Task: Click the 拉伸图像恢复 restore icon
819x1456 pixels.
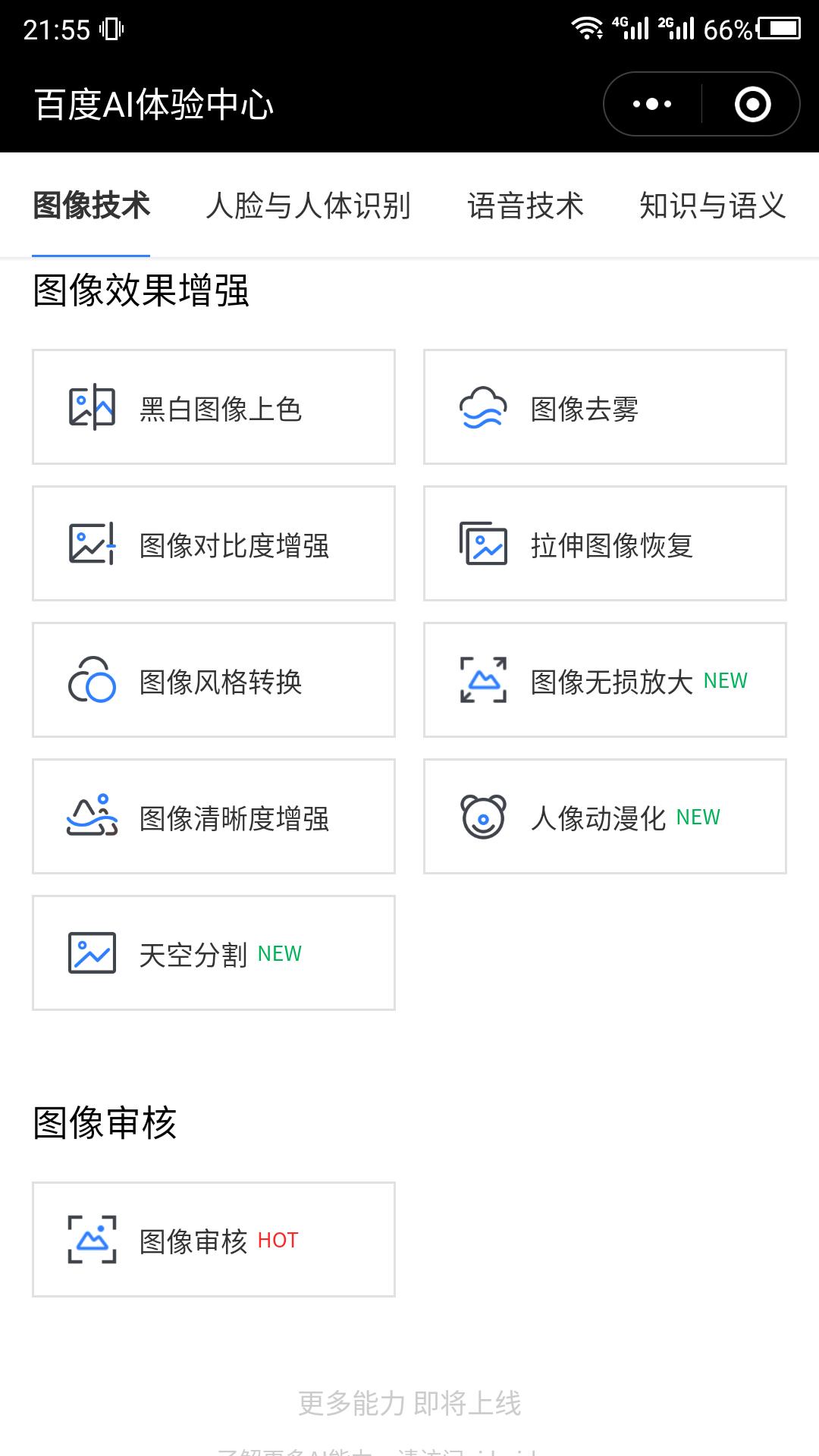Action: point(483,543)
